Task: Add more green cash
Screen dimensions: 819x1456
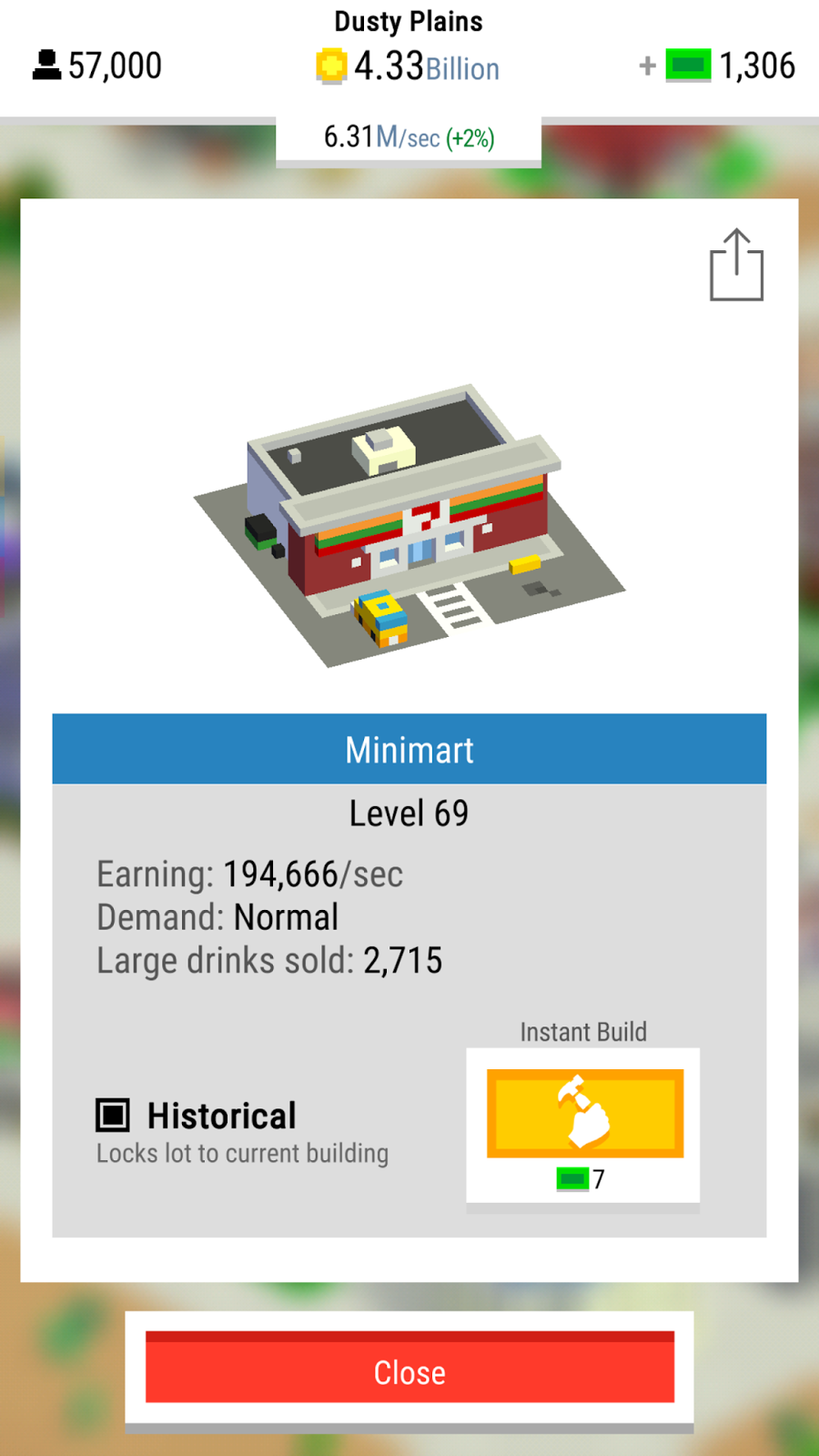Action: [647, 66]
